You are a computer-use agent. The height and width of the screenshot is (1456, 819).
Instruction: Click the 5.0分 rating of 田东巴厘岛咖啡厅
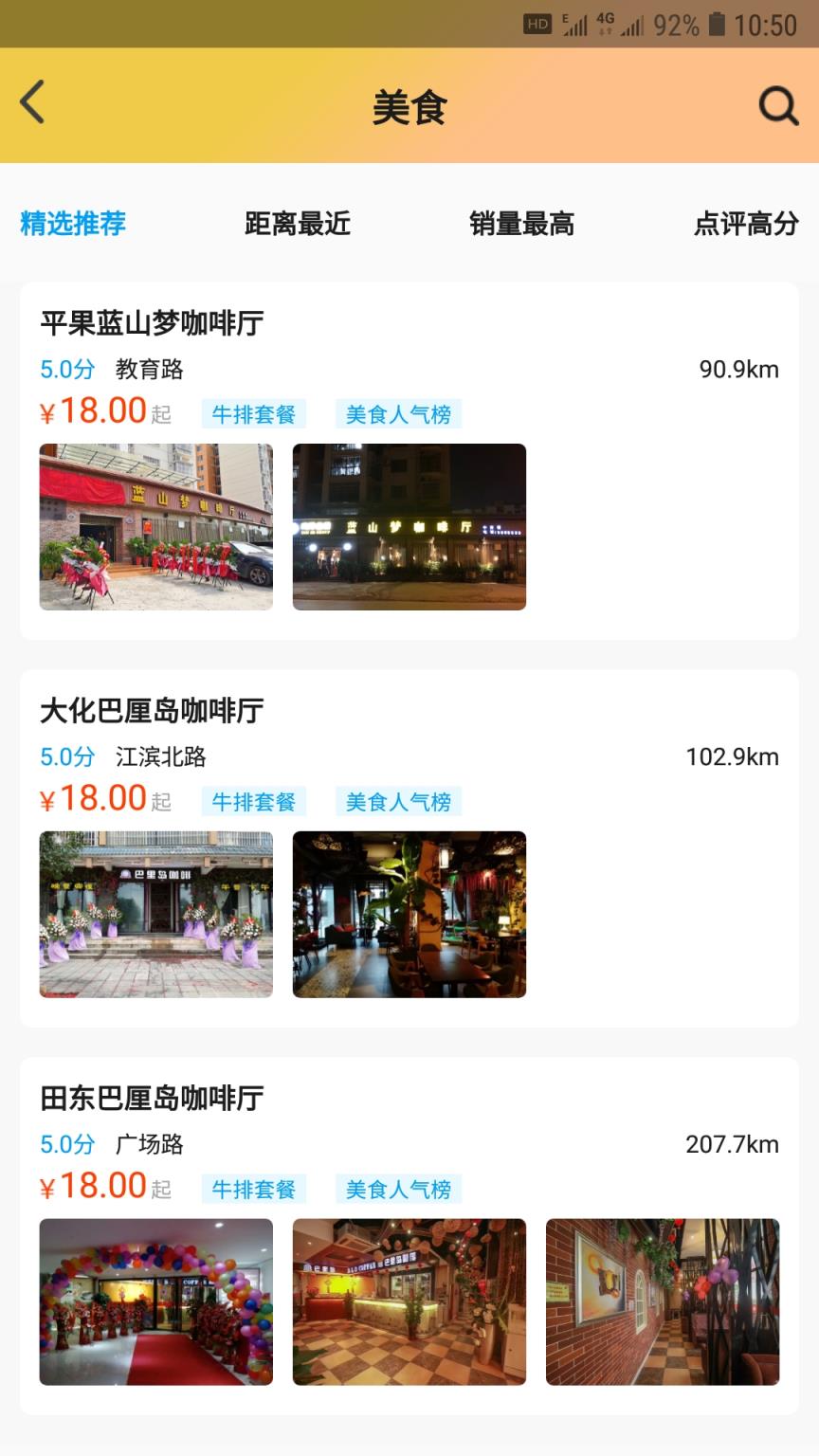[65, 1145]
